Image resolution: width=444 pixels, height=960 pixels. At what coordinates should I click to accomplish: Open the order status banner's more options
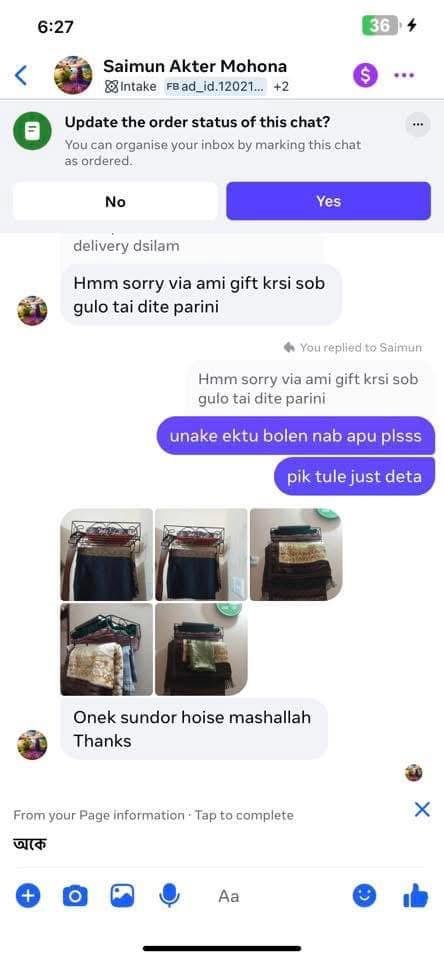(418, 124)
